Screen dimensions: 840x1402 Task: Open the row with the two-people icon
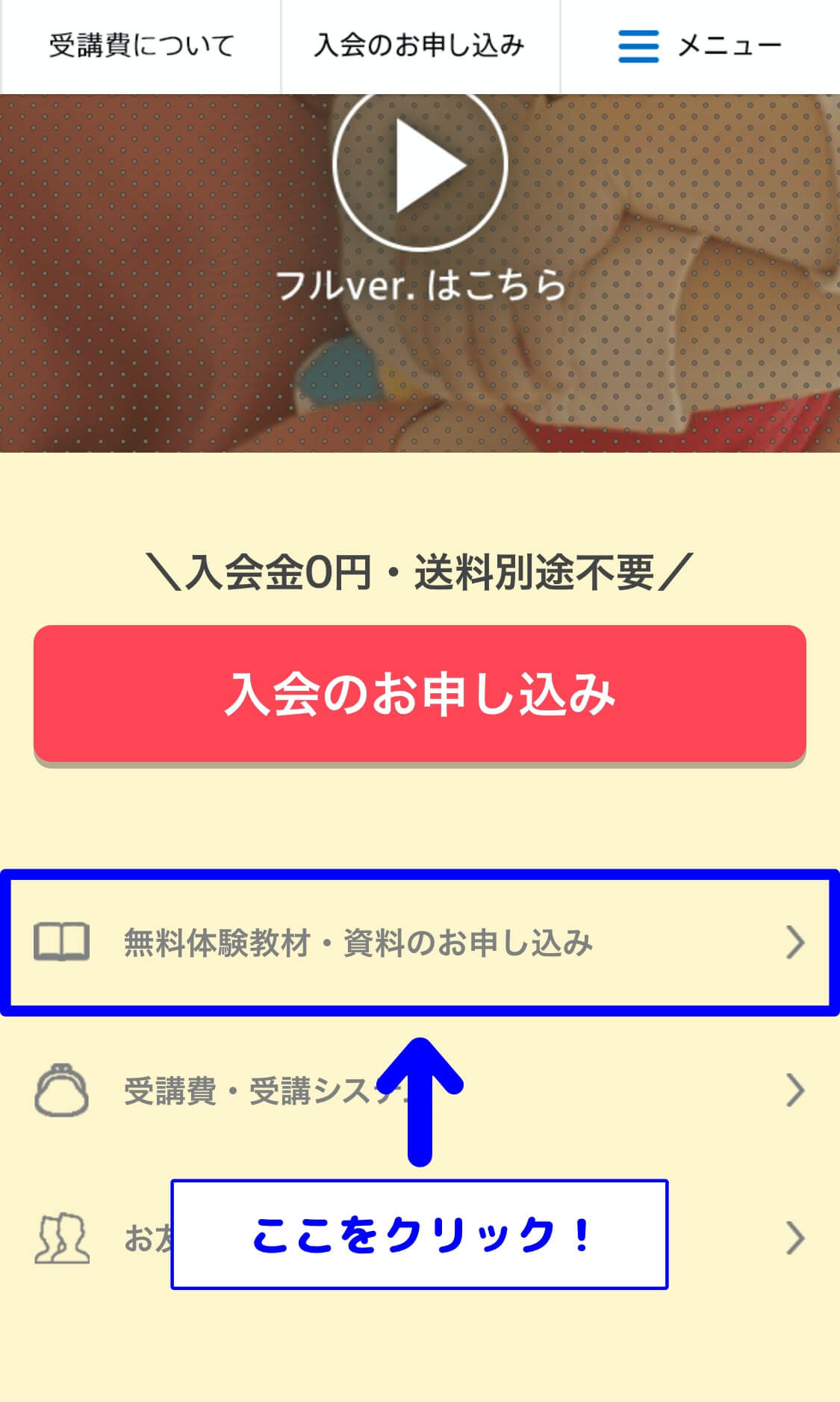coord(420,1238)
